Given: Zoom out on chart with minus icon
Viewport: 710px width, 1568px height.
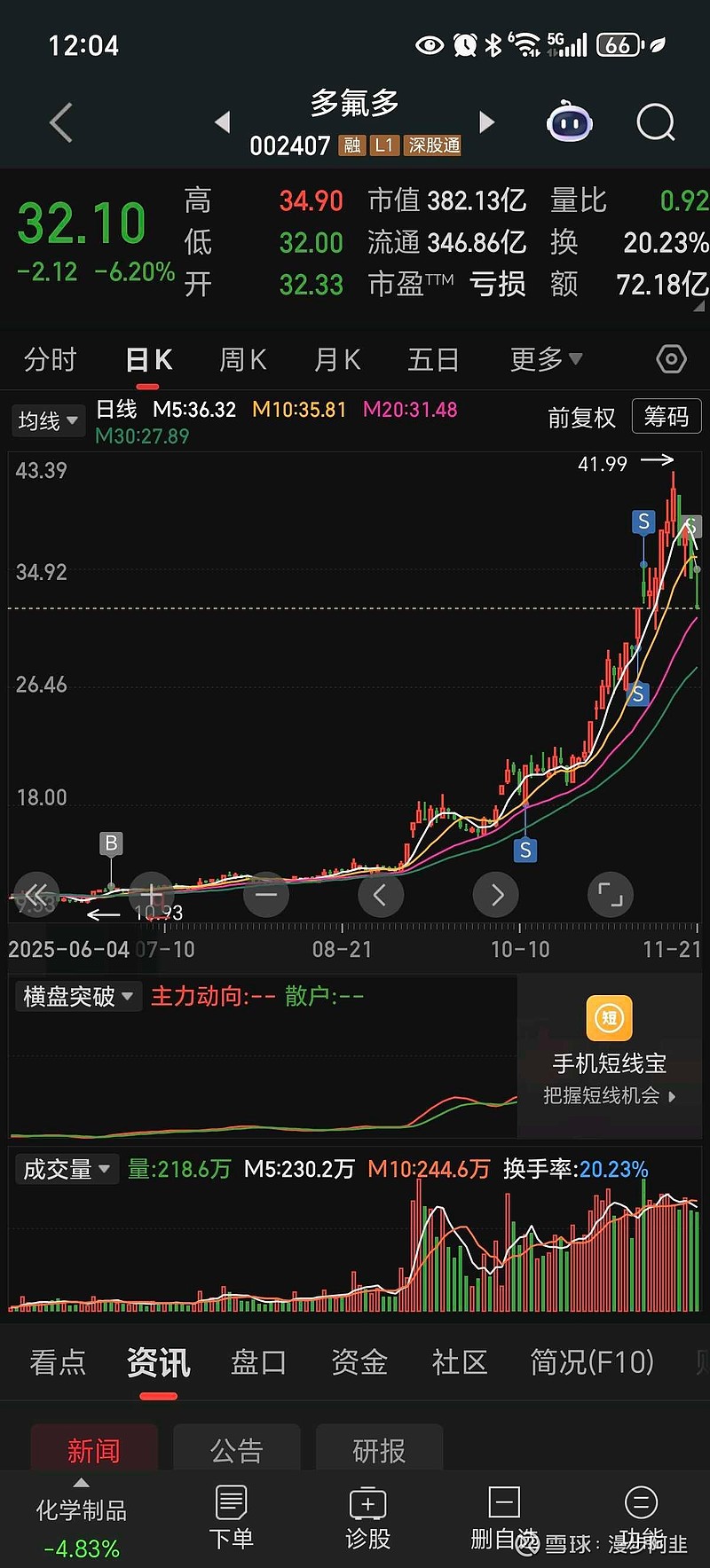Looking at the screenshot, I should click(x=265, y=895).
